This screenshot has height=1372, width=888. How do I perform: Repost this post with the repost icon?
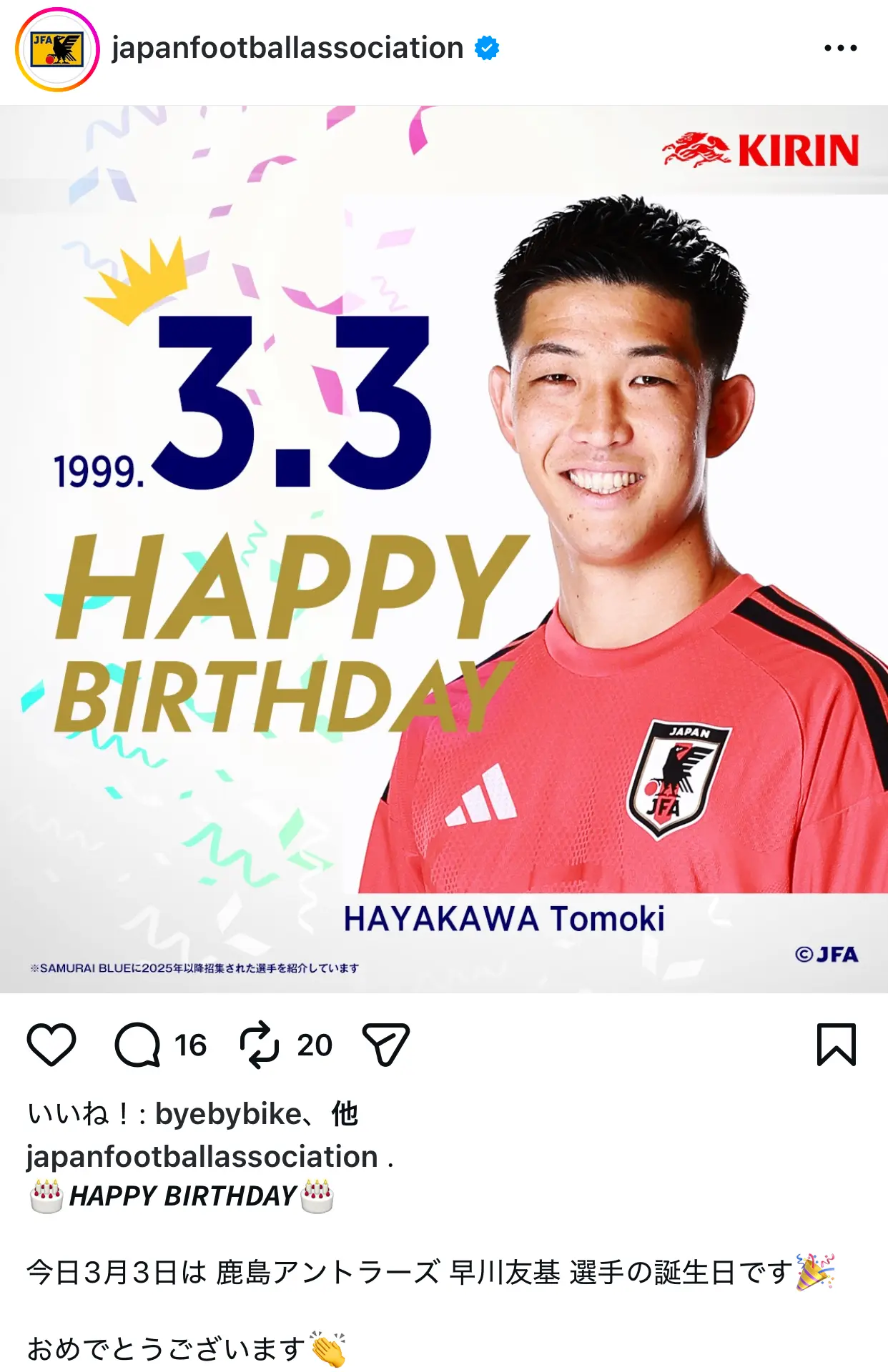pos(259,1045)
